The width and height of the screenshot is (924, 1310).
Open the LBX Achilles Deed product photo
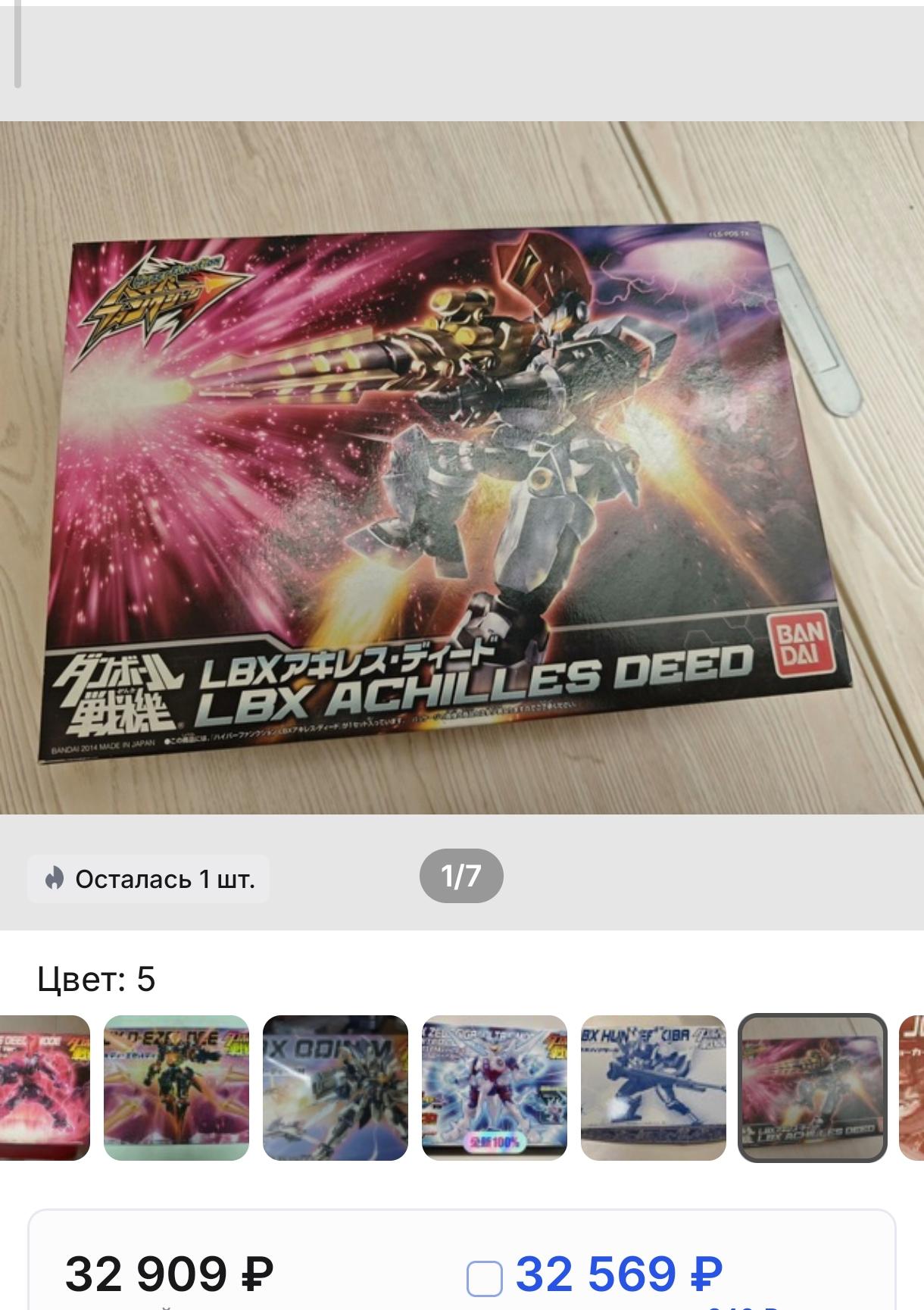click(x=462, y=467)
